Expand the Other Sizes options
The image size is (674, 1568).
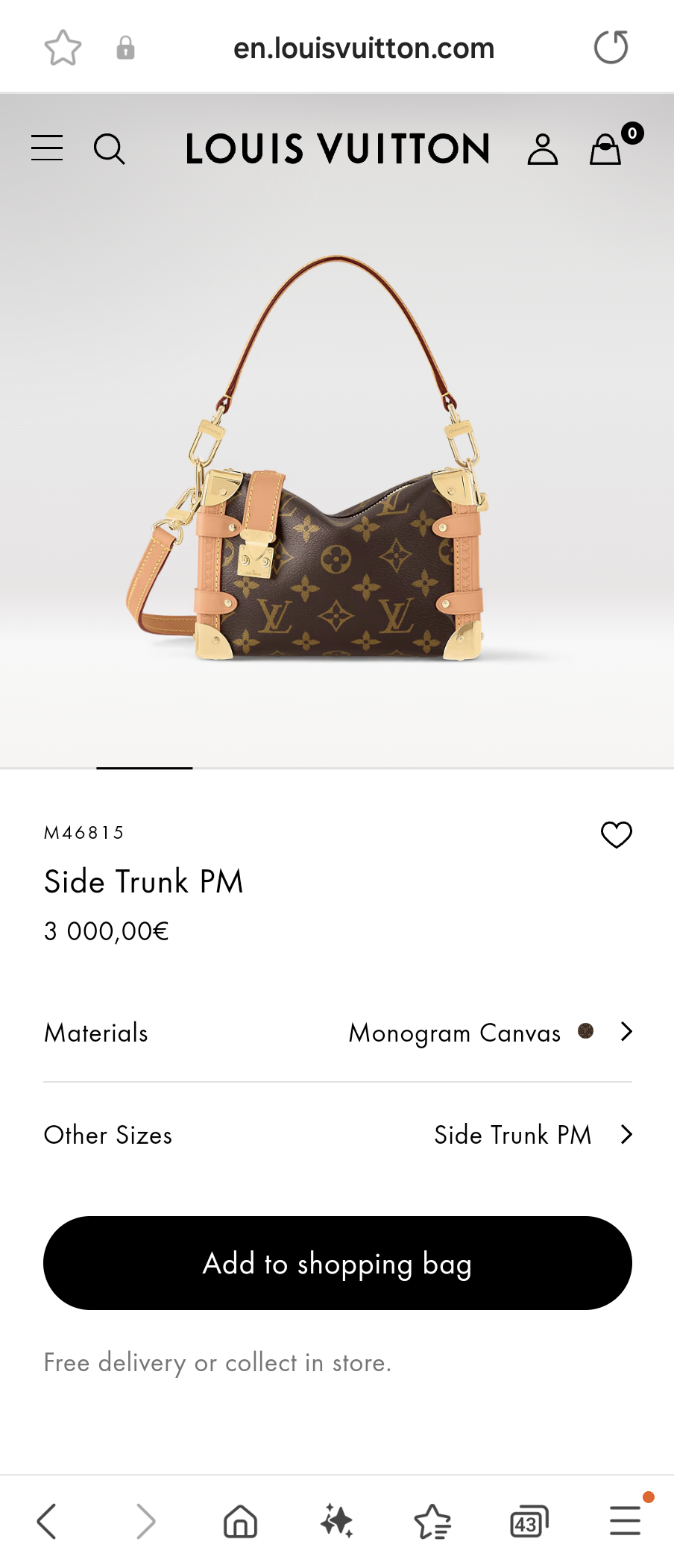click(625, 1134)
